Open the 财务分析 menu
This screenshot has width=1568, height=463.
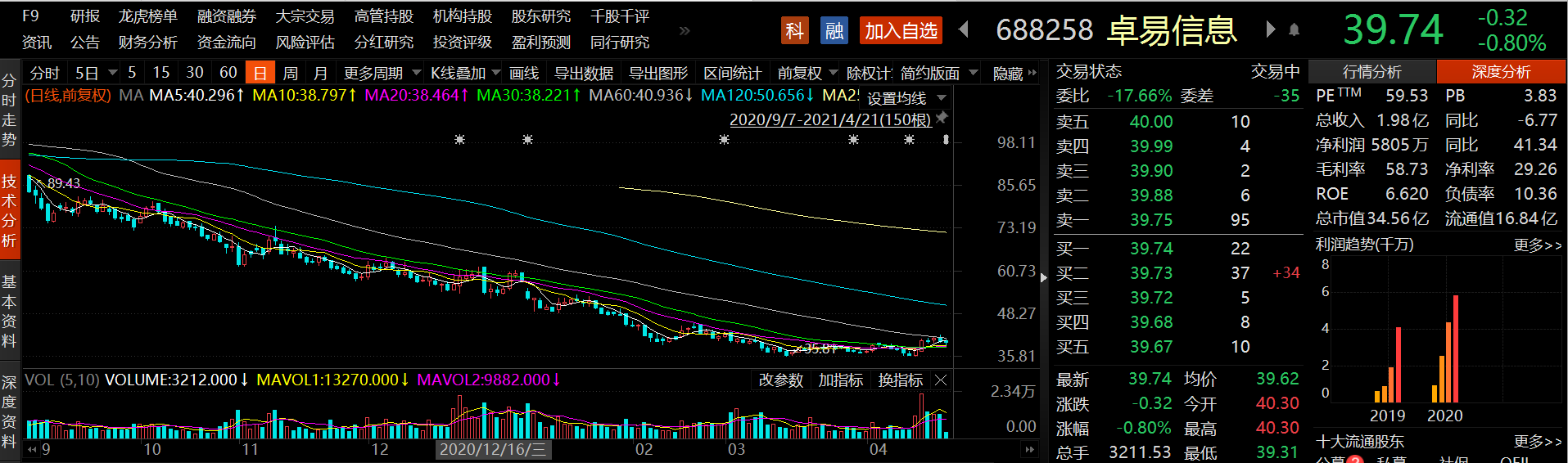[147, 43]
